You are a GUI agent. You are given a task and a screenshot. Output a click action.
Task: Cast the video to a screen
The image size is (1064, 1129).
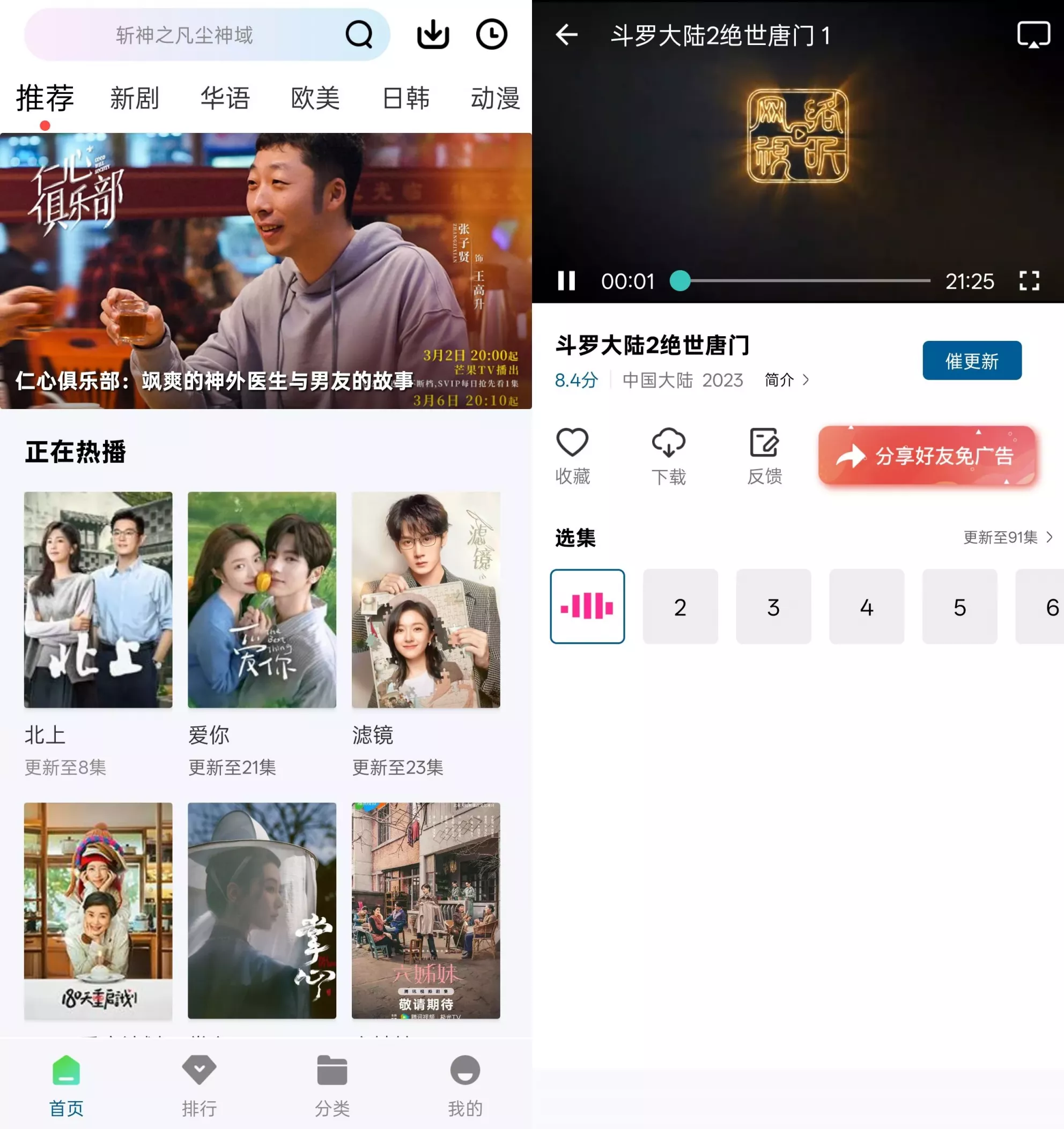pos(1033,35)
